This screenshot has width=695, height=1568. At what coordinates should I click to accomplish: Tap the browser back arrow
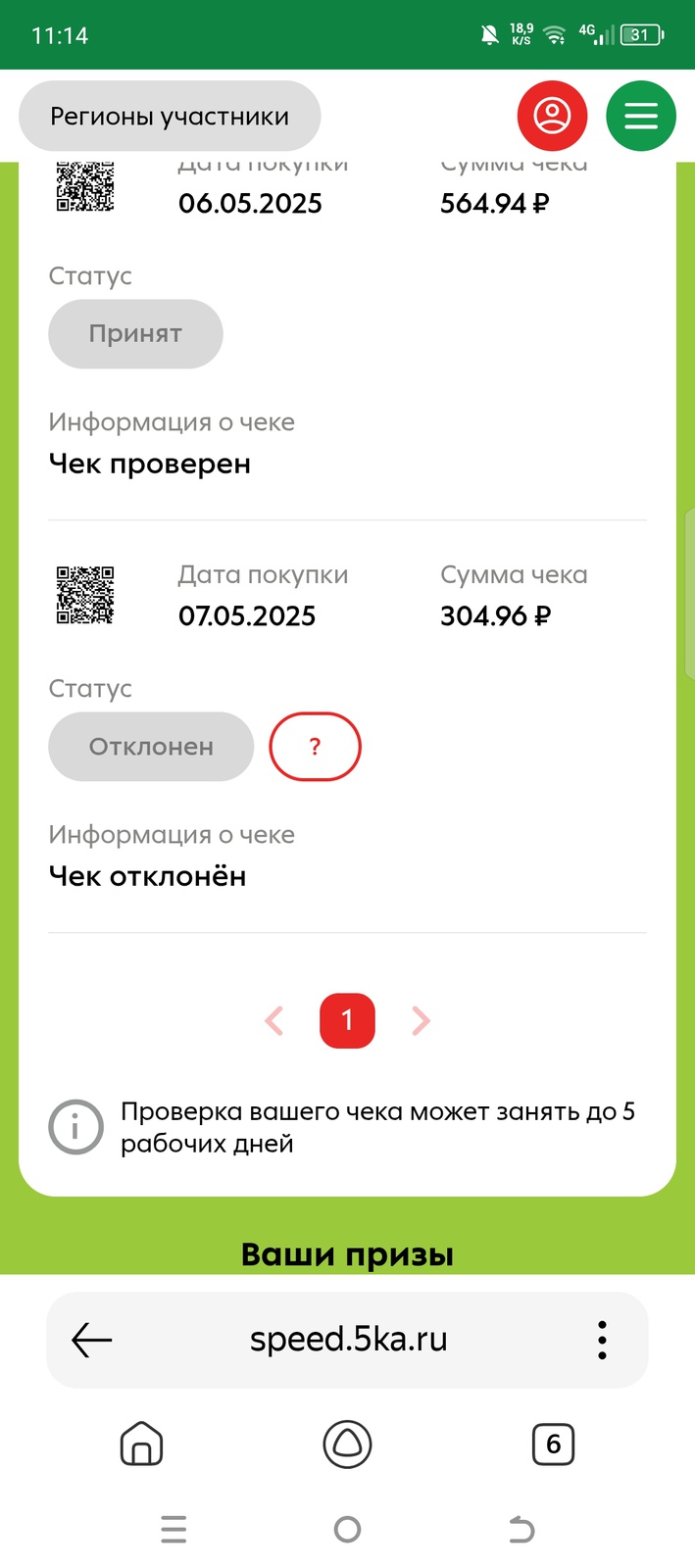click(92, 1340)
